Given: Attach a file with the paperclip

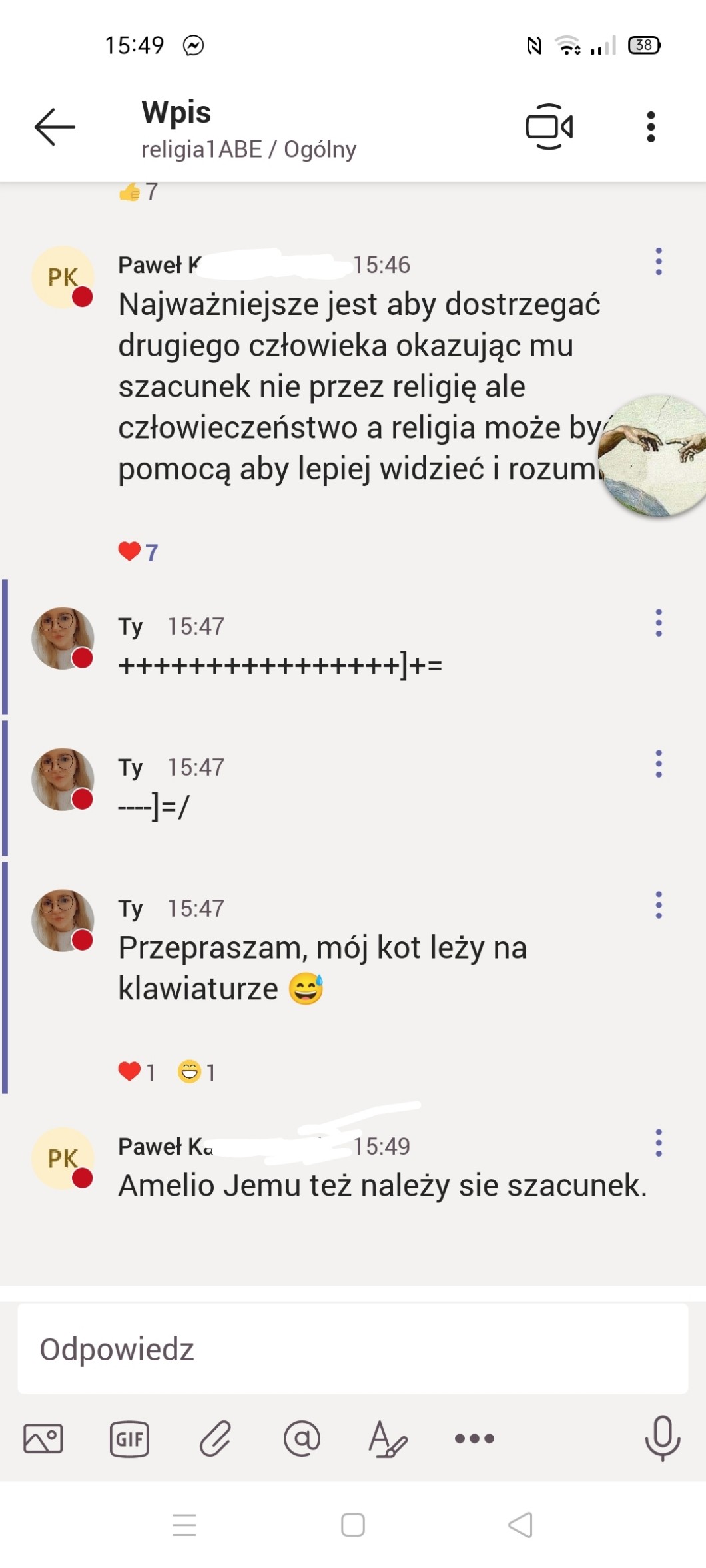Looking at the screenshot, I should 215,1438.
